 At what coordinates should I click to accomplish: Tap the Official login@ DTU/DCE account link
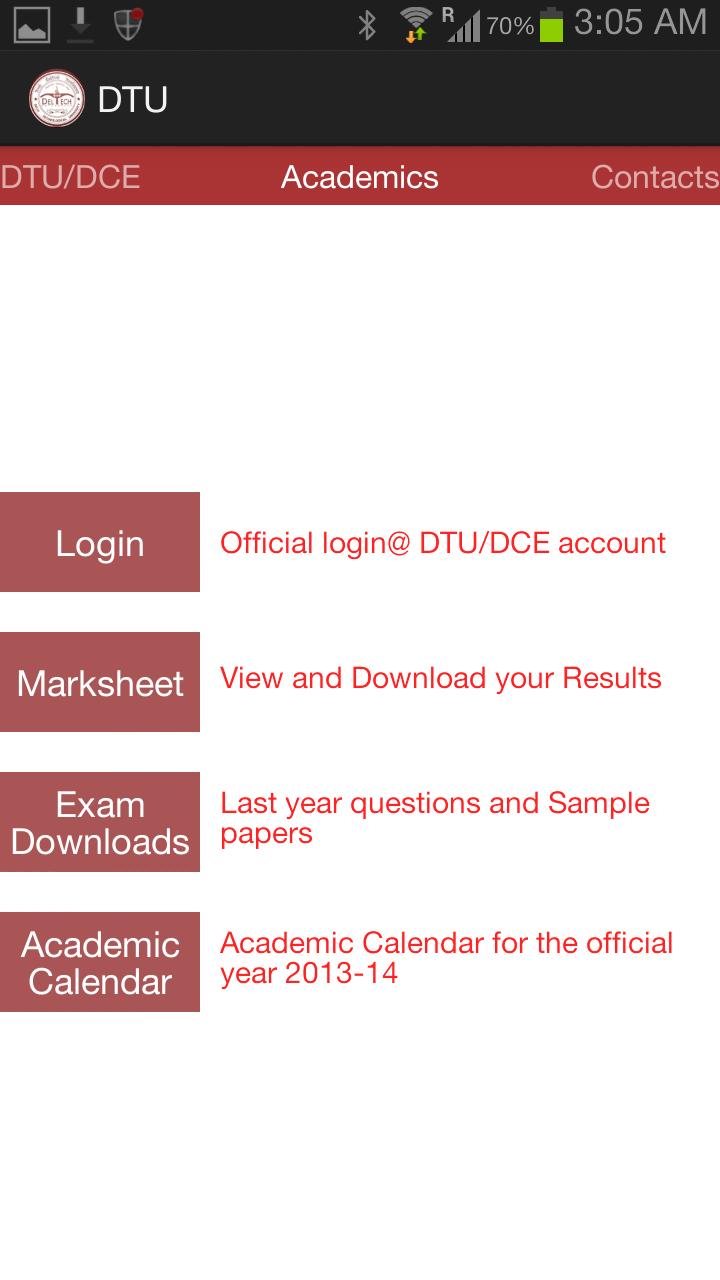[442, 543]
